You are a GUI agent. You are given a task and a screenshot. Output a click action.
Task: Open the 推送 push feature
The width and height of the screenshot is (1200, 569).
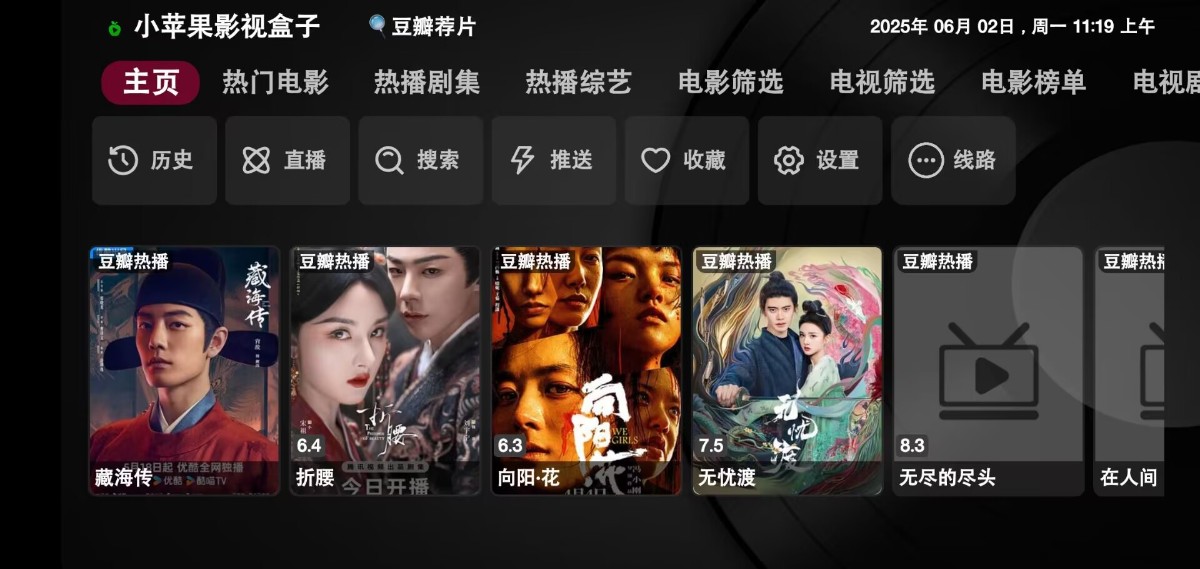553,160
